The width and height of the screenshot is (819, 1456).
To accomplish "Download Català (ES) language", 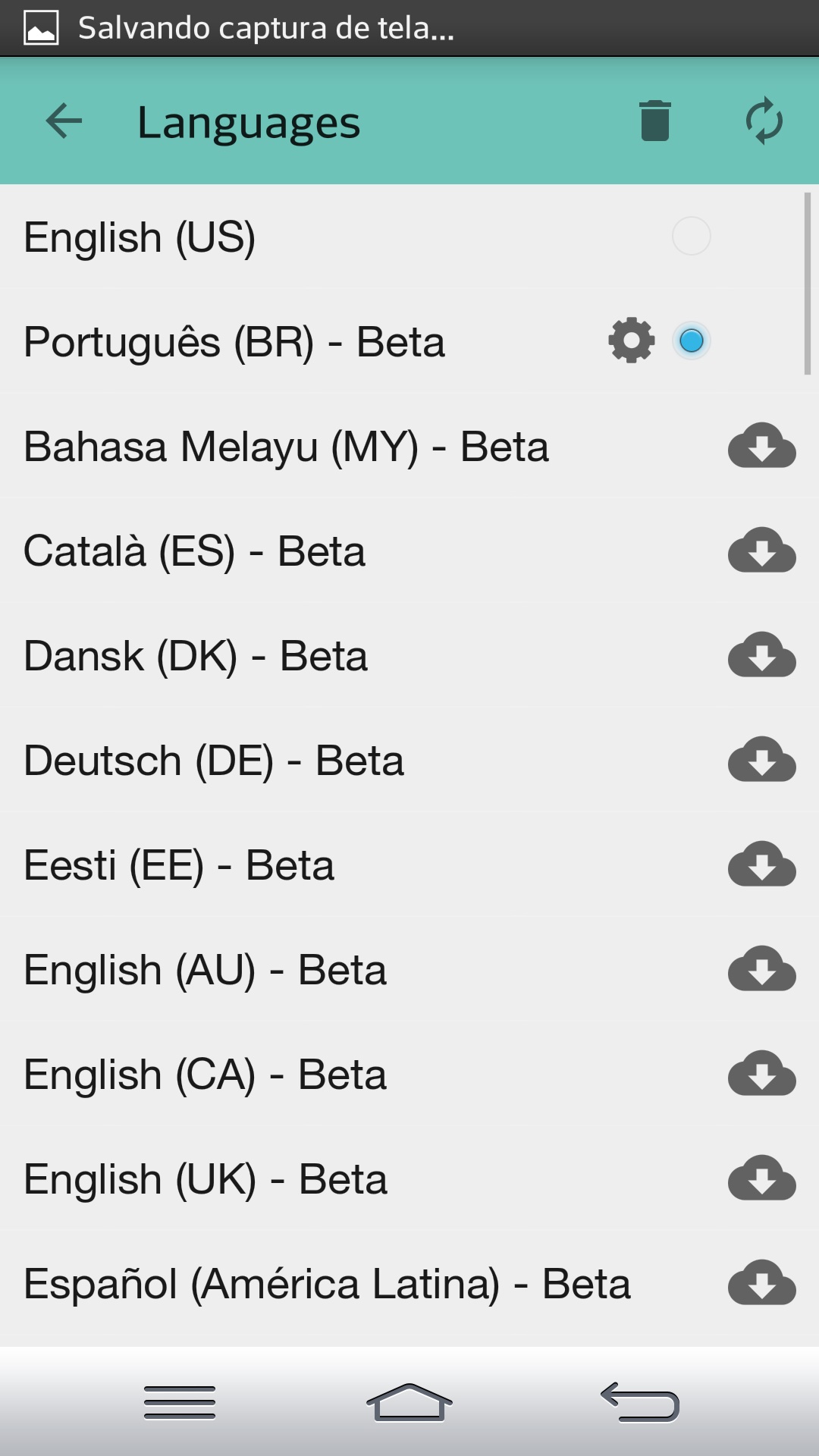I will pyautogui.click(x=761, y=550).
